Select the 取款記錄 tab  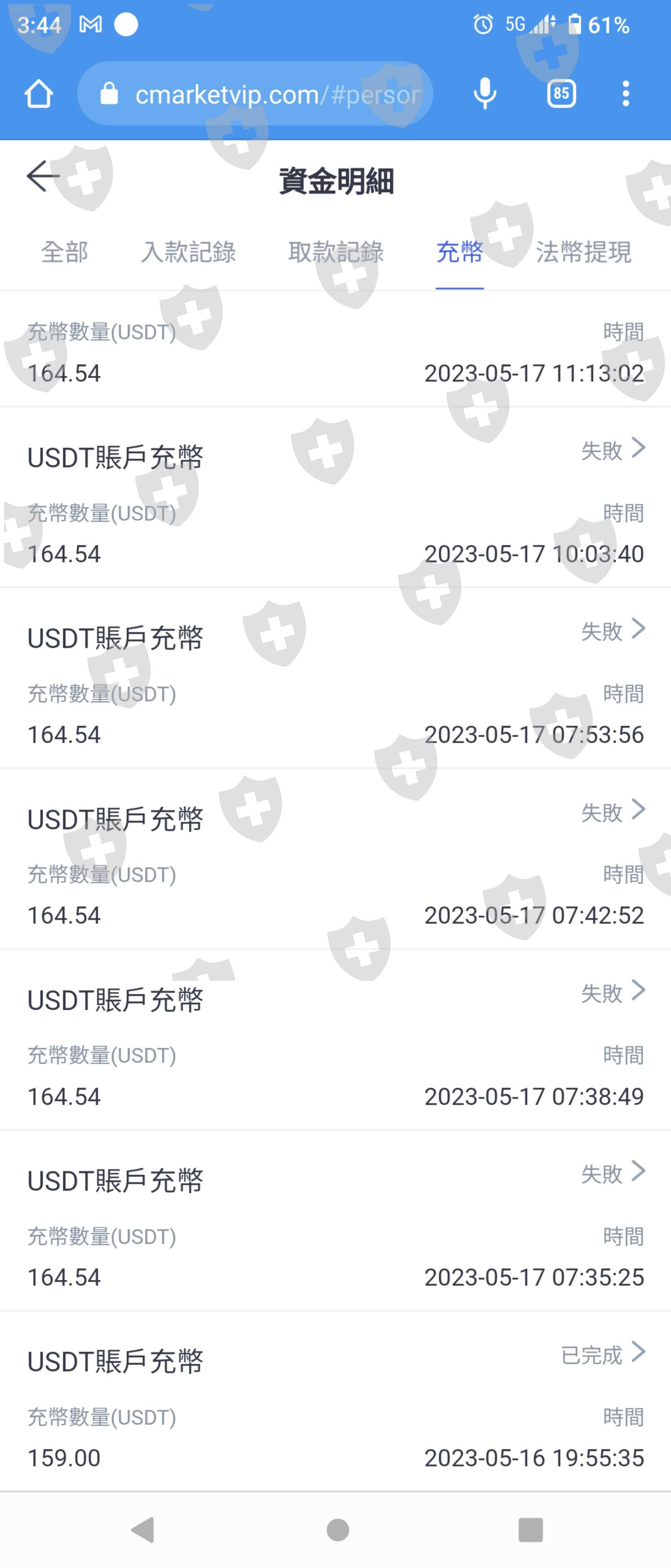pos(336,252)
